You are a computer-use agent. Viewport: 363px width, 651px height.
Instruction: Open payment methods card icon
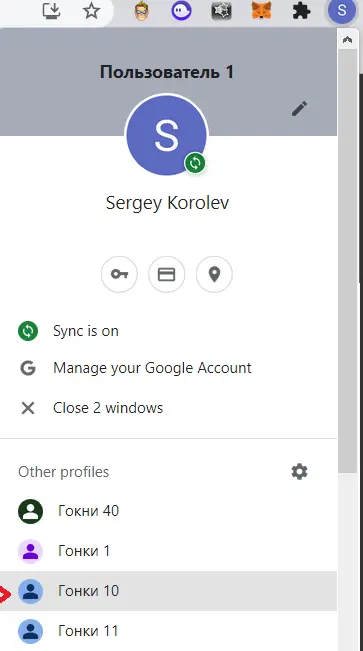coord(167,274)
